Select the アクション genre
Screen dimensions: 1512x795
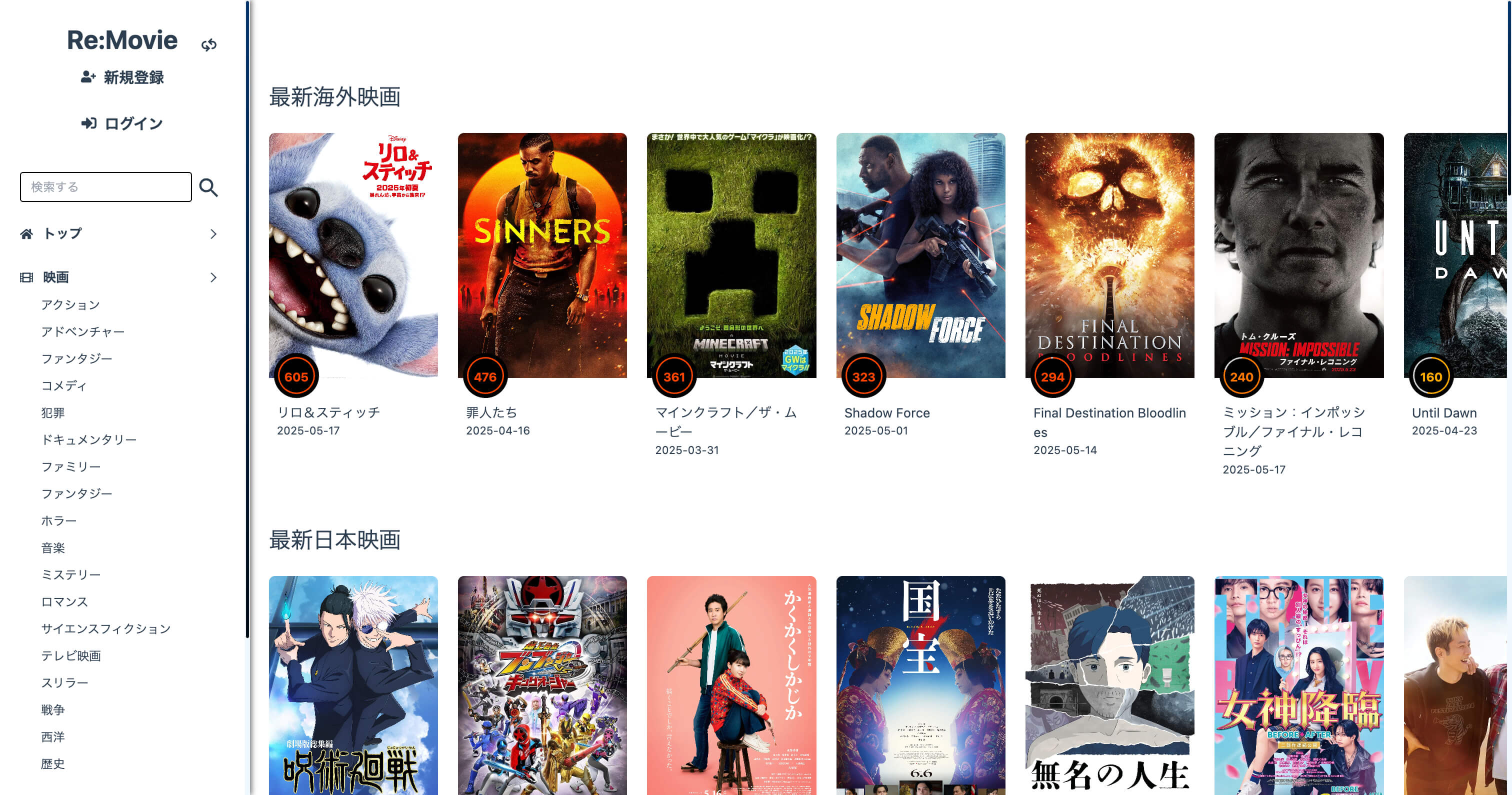point(70,304)
